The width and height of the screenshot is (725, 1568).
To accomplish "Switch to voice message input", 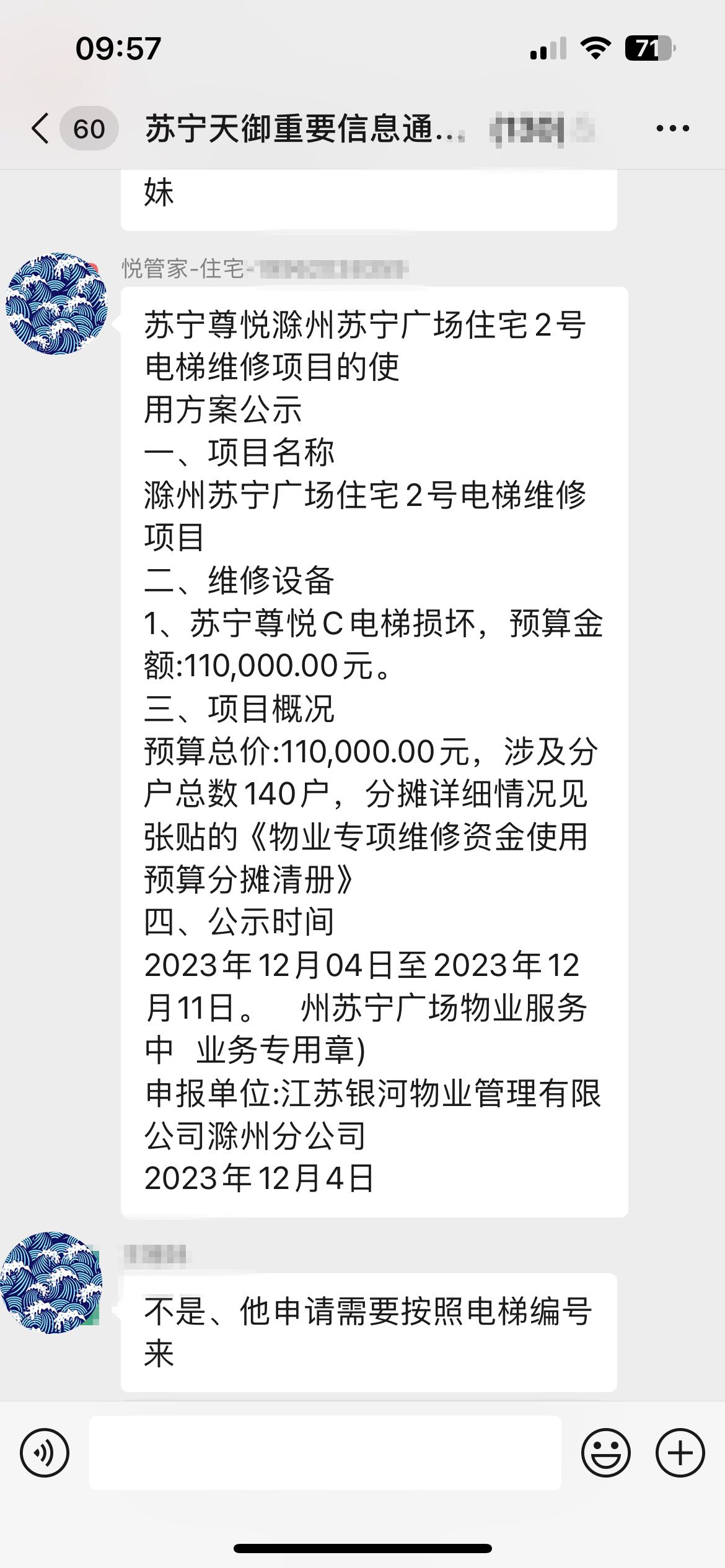I will point(45,1453).
